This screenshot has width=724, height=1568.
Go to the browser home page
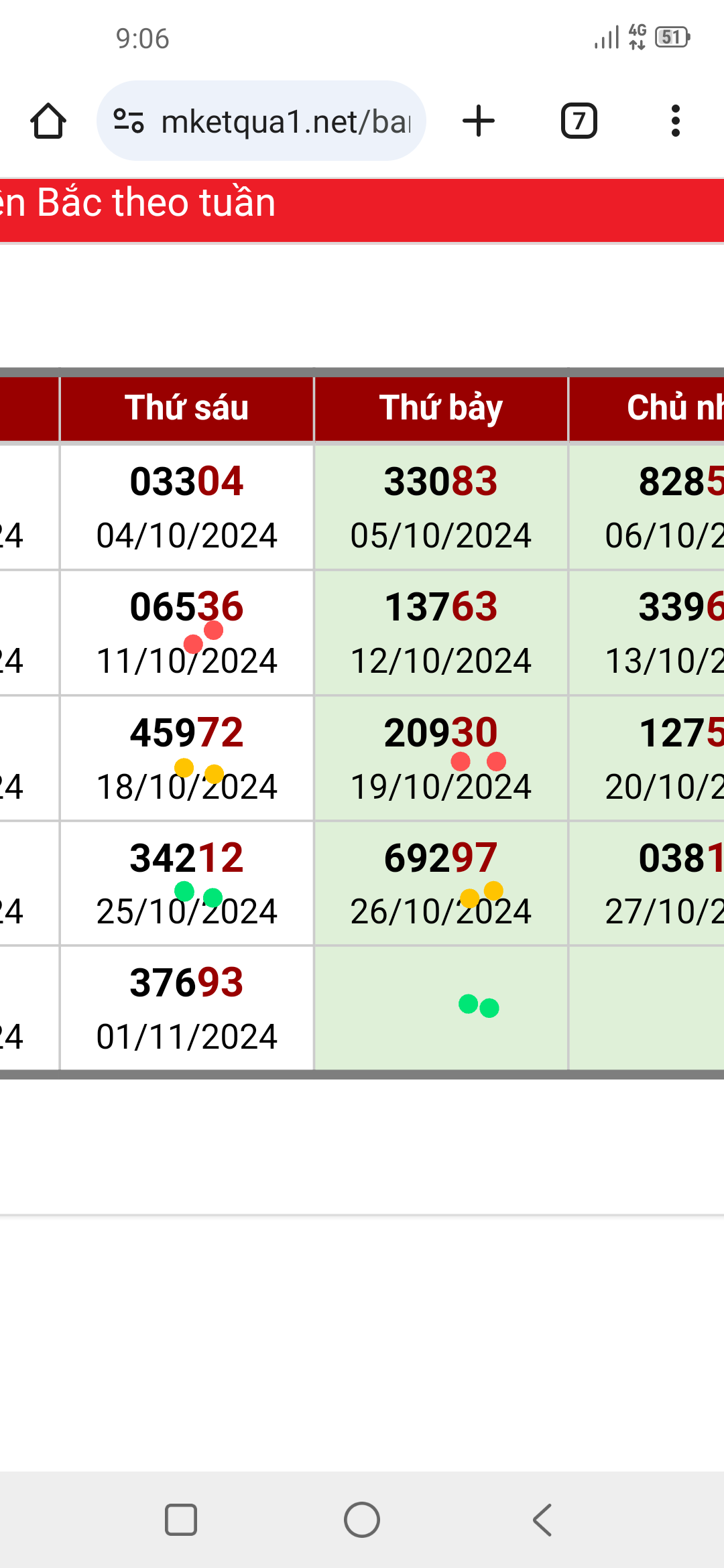(48, 121)
